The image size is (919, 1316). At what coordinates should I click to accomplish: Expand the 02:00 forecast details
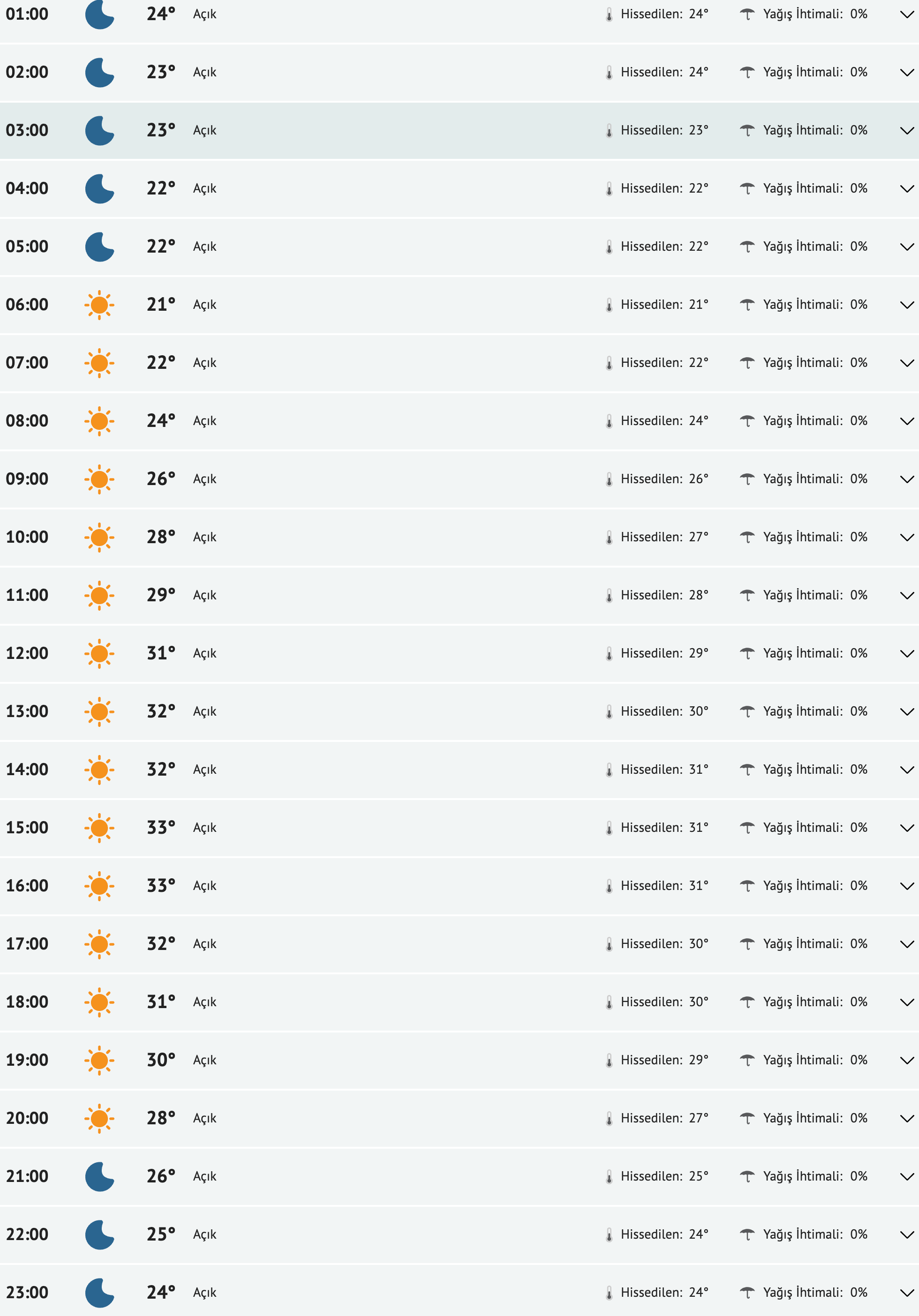coord(906,72)
